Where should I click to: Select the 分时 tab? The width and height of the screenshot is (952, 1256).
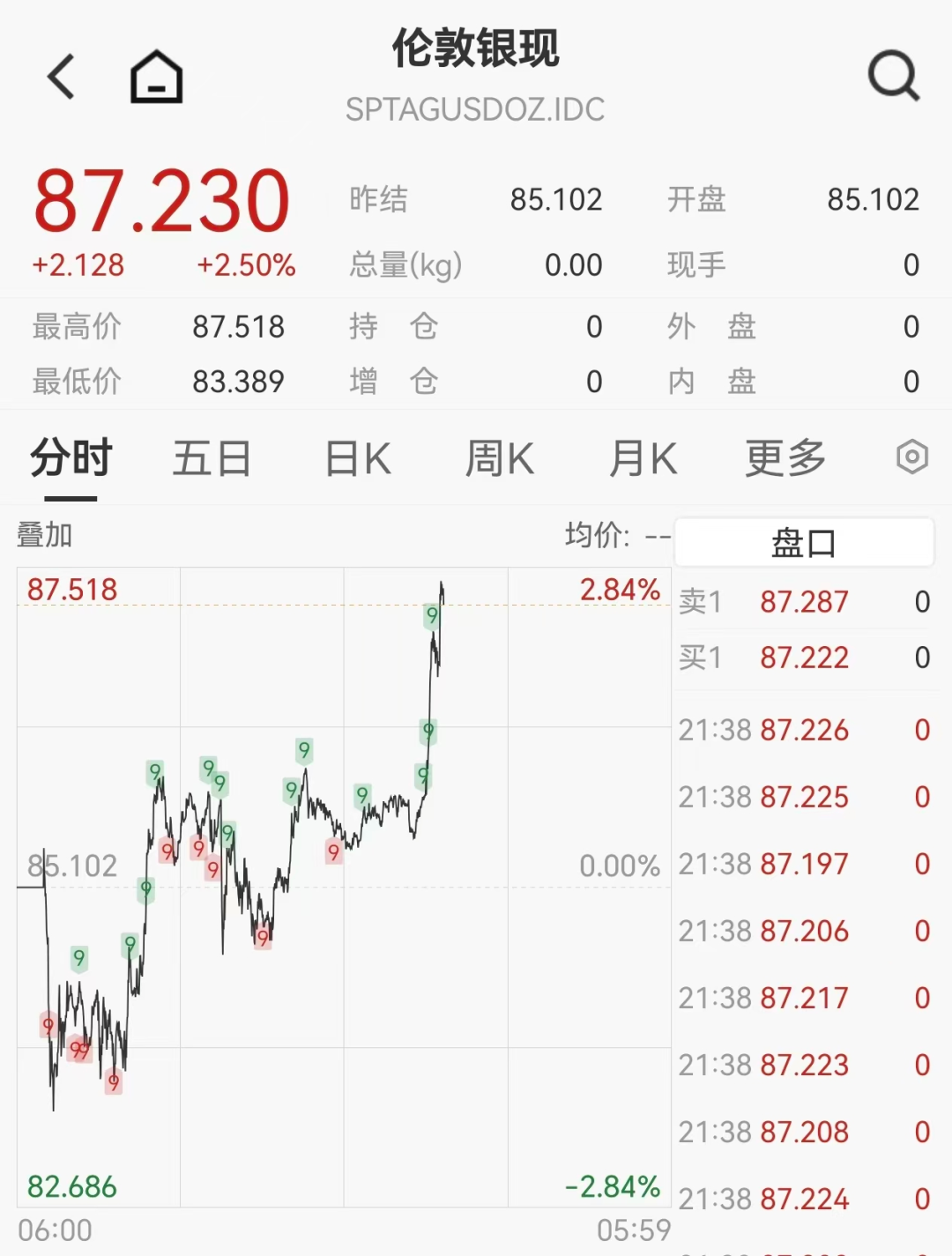tap(71, 458)
